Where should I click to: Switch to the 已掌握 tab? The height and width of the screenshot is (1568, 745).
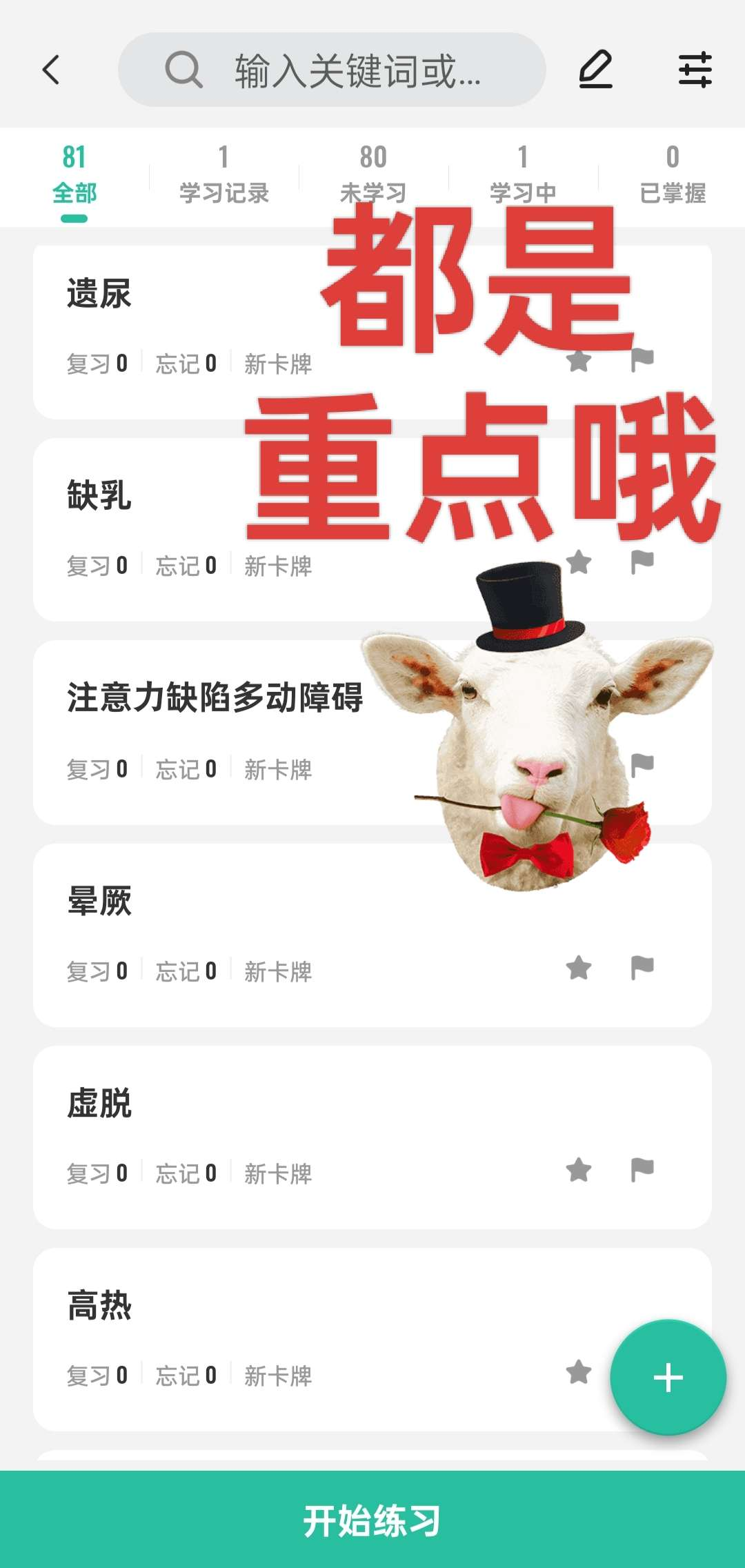673,175
